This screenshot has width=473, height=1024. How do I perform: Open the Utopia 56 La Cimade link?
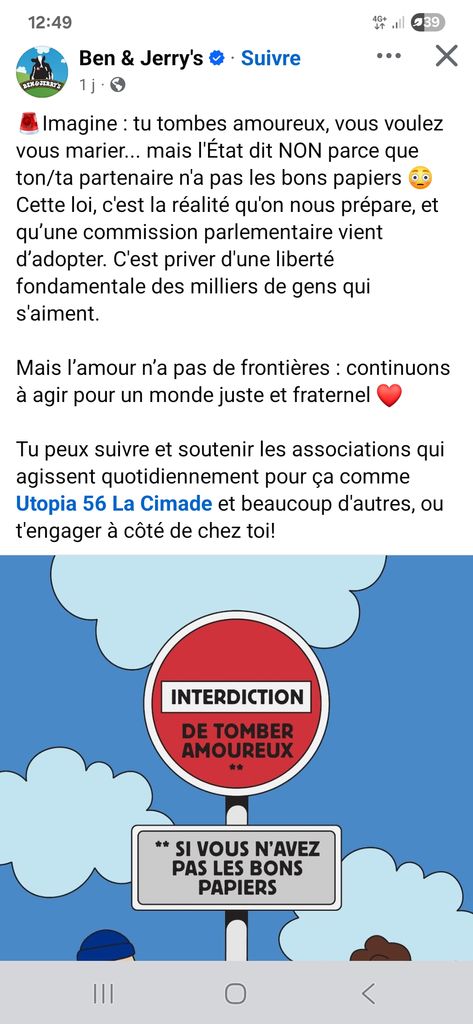click(x=114, y=504)
